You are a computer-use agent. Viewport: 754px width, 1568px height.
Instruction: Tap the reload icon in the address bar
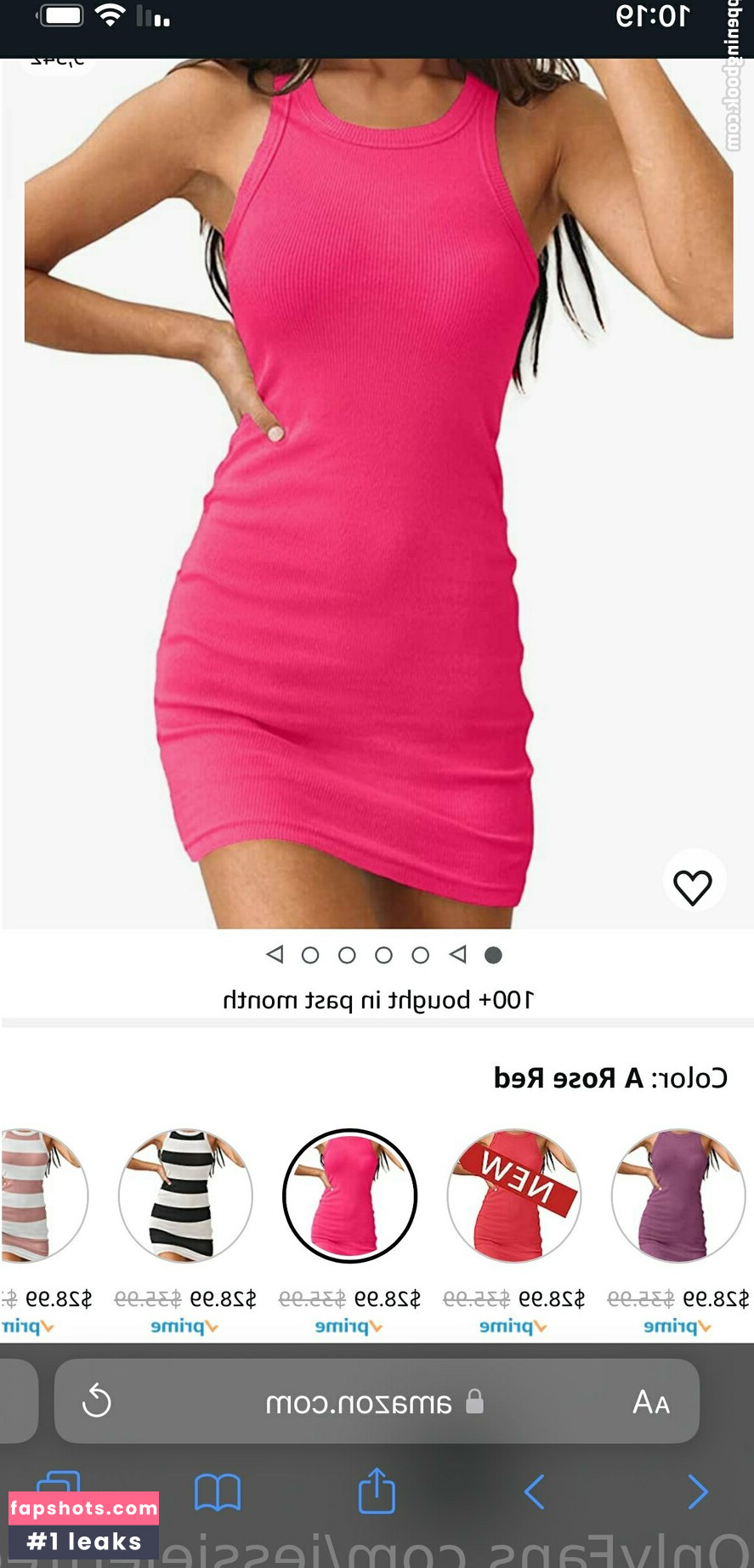pyautogui.click(x=98, y=1401)
